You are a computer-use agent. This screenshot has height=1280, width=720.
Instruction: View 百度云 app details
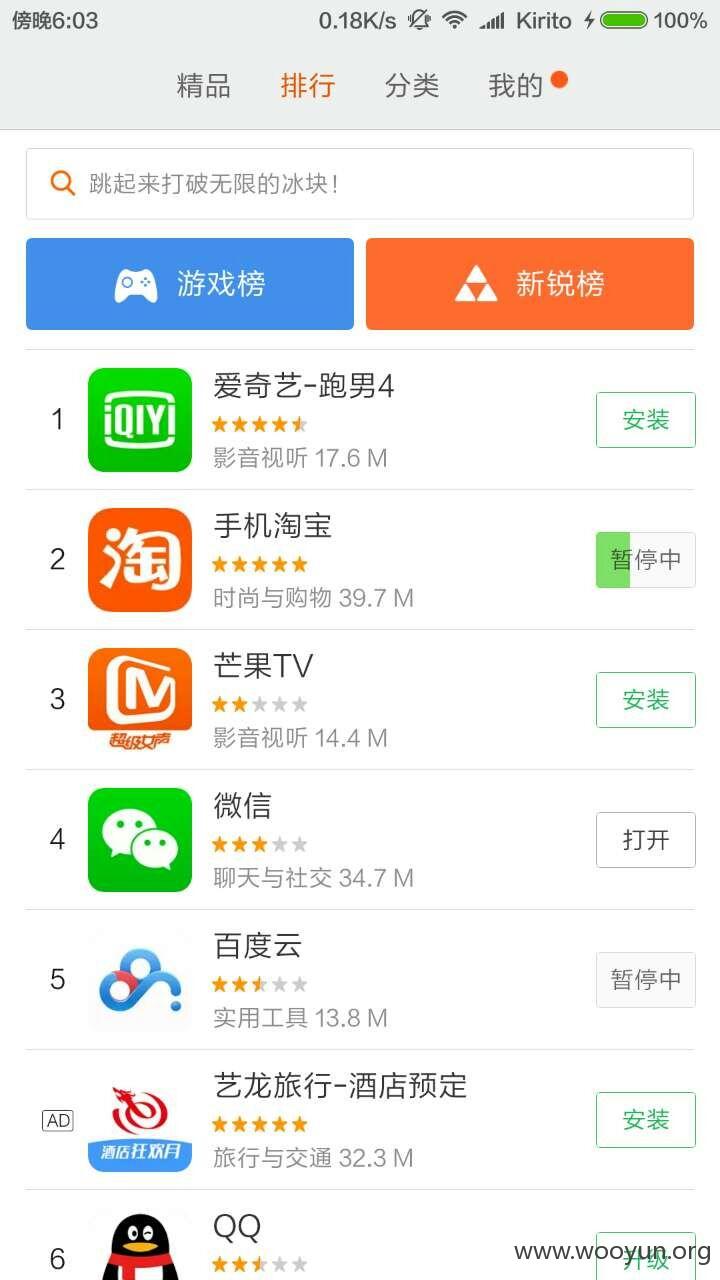click(x=310, y=980)
